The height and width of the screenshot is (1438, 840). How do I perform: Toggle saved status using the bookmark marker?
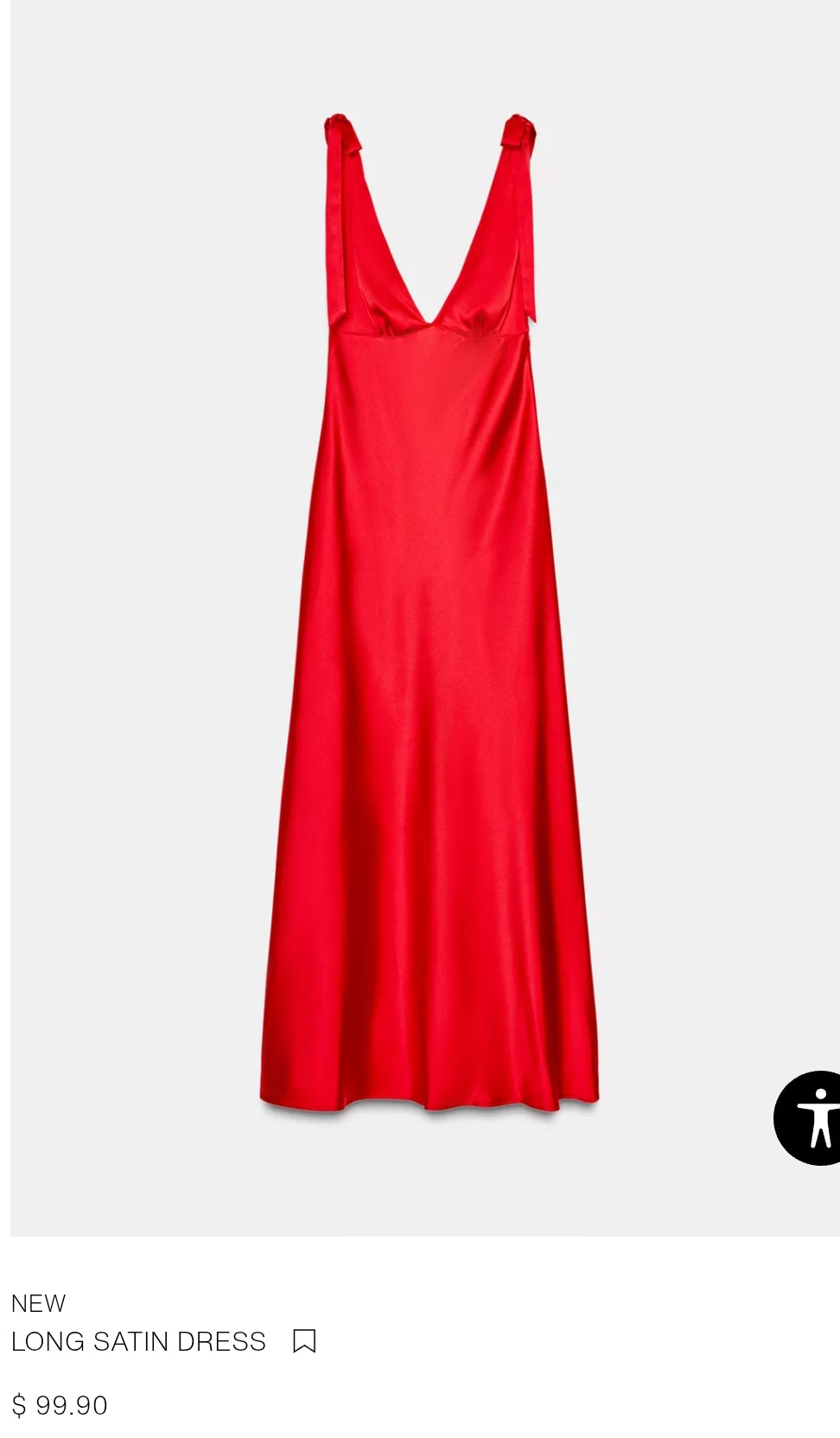[x=302, y=1342]
